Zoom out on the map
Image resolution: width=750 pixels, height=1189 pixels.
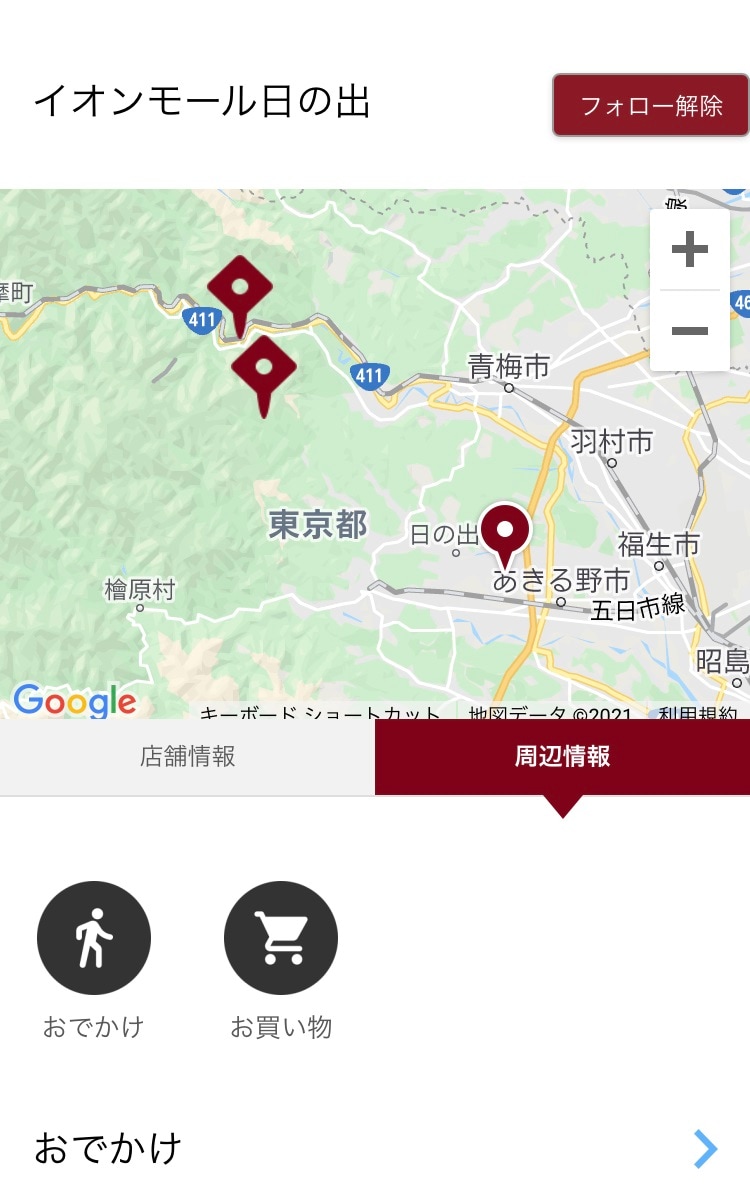(689, 331)
